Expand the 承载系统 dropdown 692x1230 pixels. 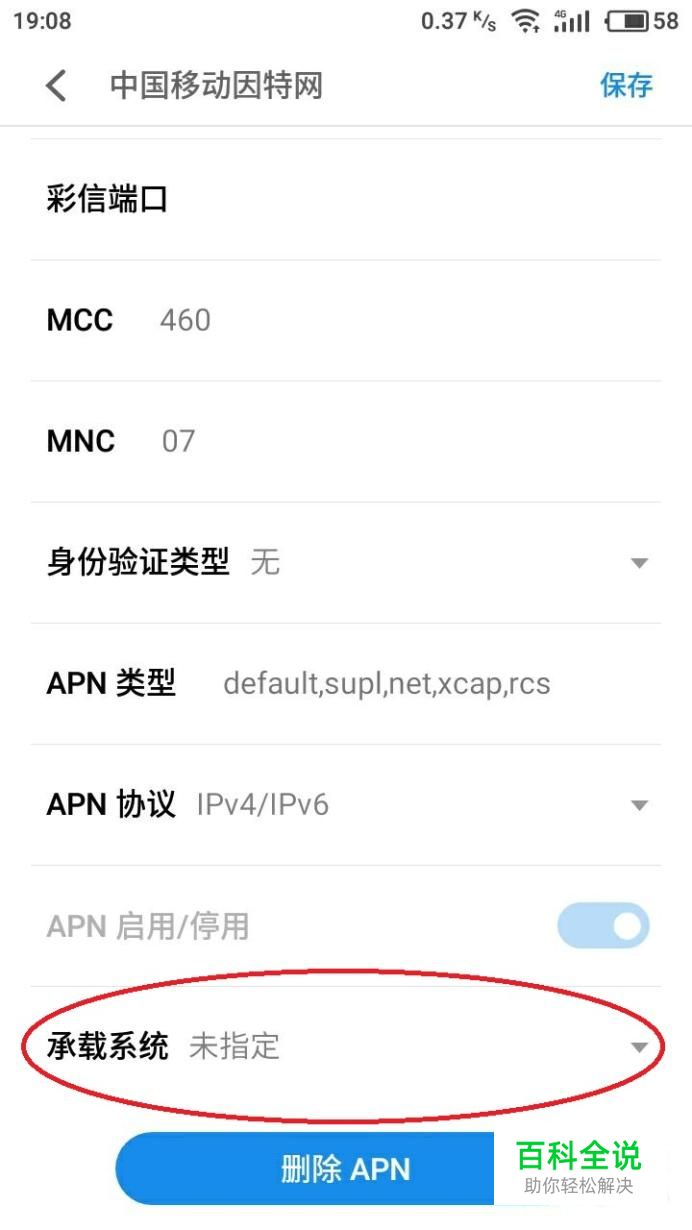(x=346, y=1047)
